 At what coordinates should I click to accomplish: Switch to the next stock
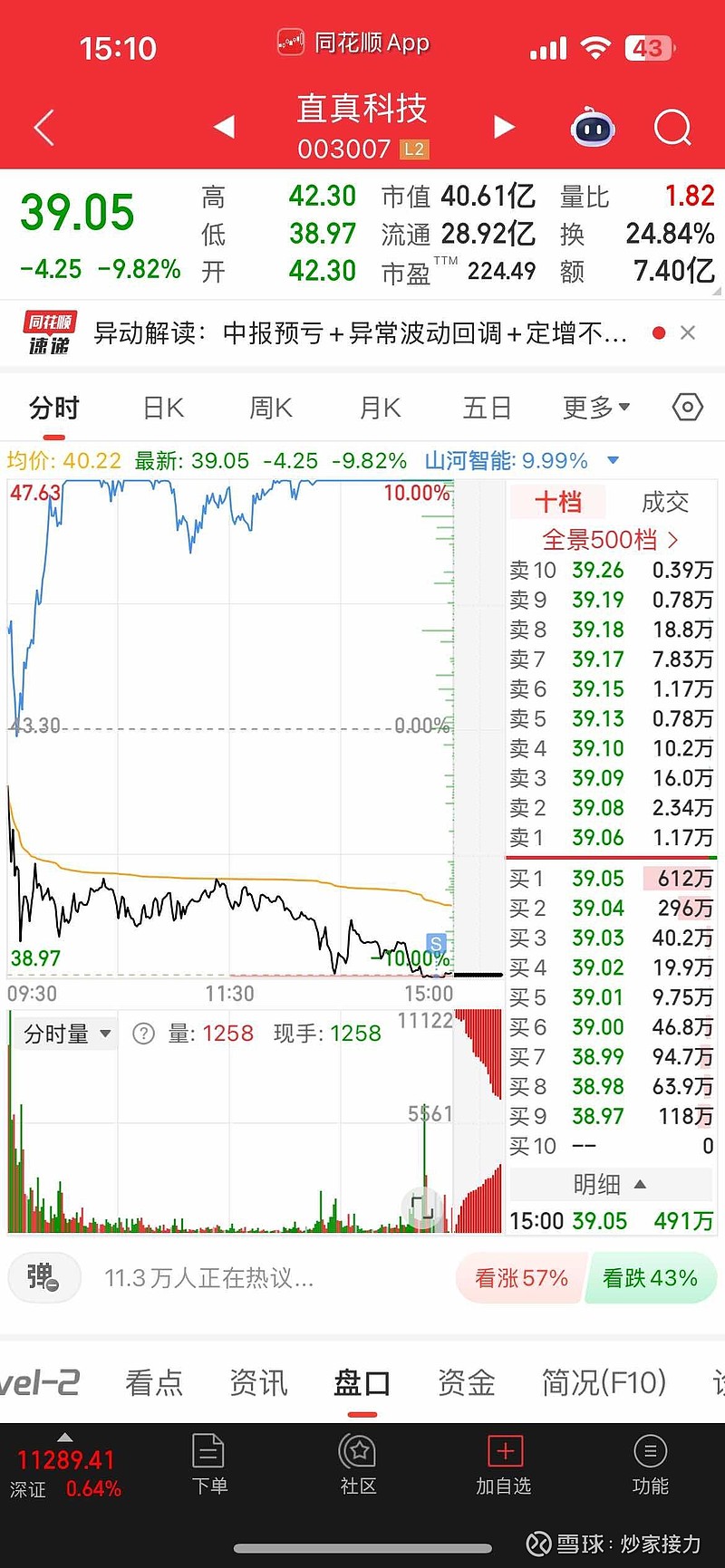(x=504, y=127)
